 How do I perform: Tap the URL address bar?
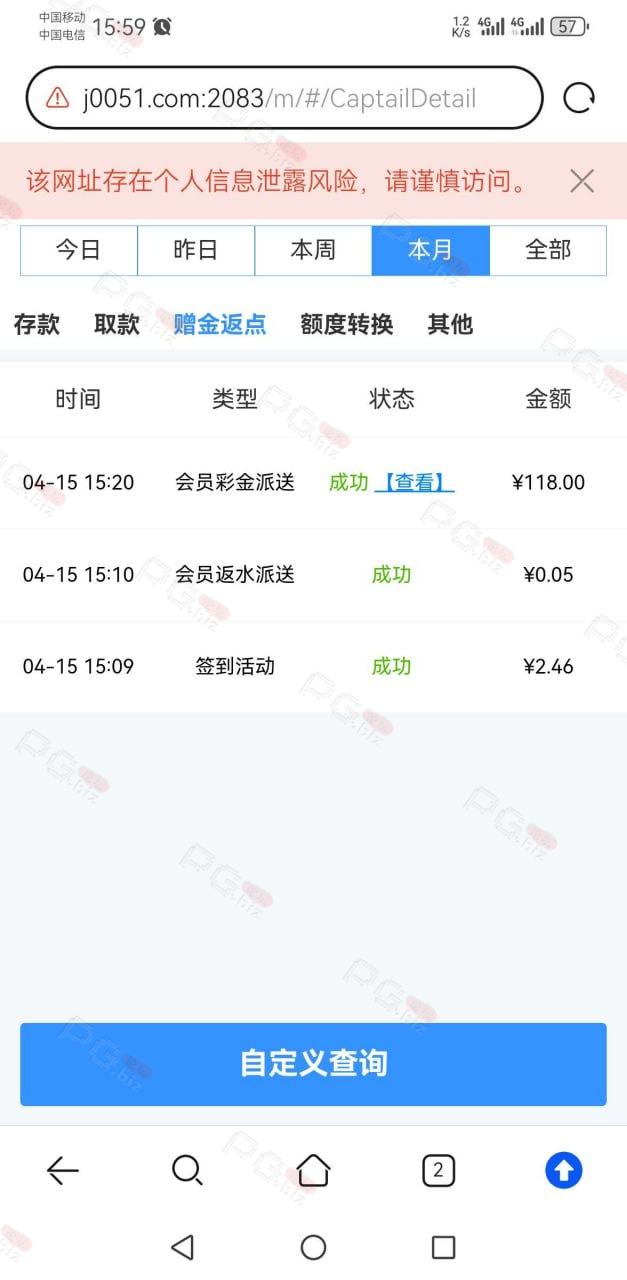284,98
